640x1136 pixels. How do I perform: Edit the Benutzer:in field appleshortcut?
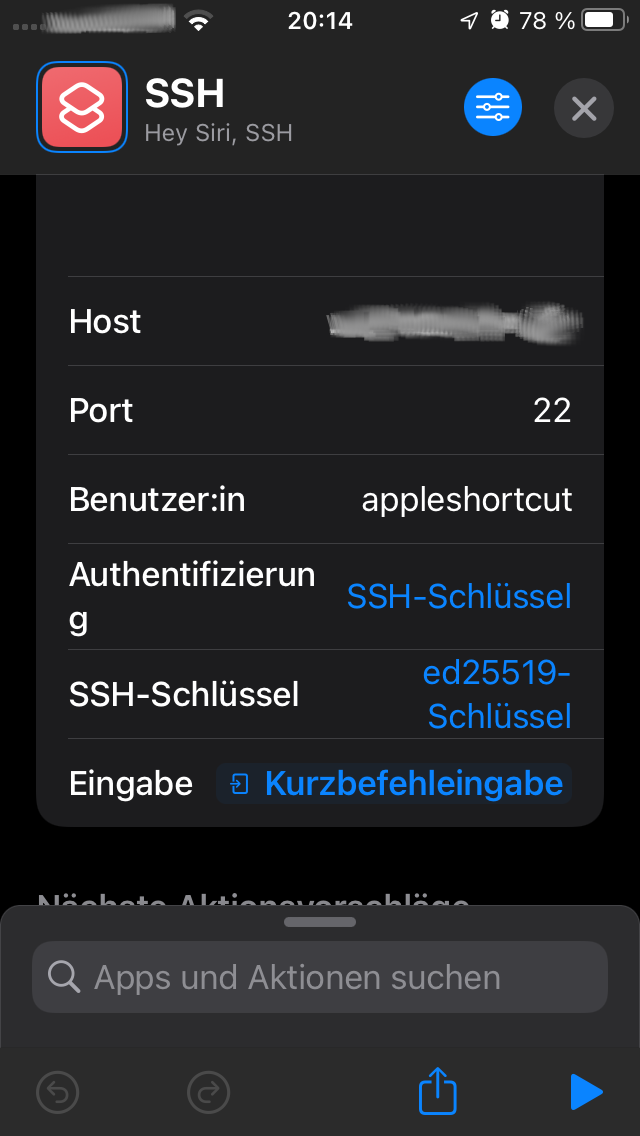pyautogui.click(x=467, y=500)
